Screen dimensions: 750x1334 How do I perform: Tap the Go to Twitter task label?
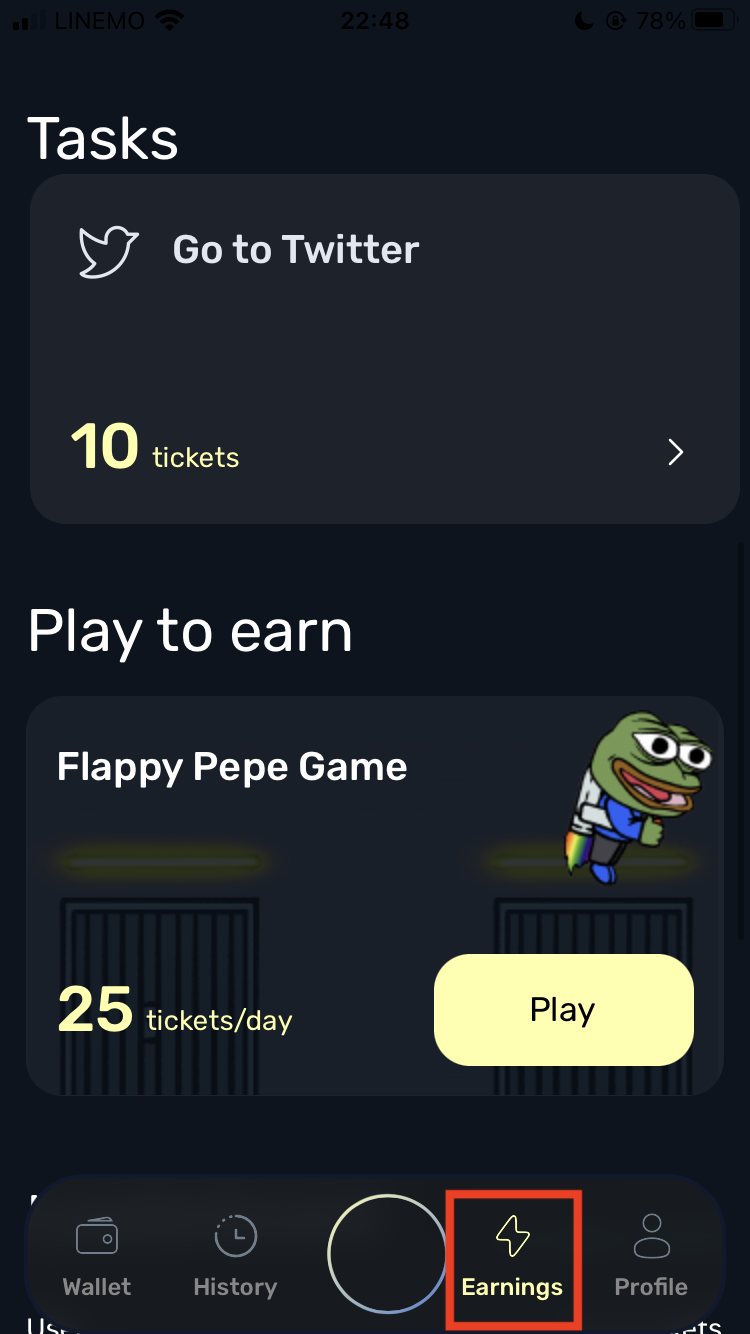[295, 249]
